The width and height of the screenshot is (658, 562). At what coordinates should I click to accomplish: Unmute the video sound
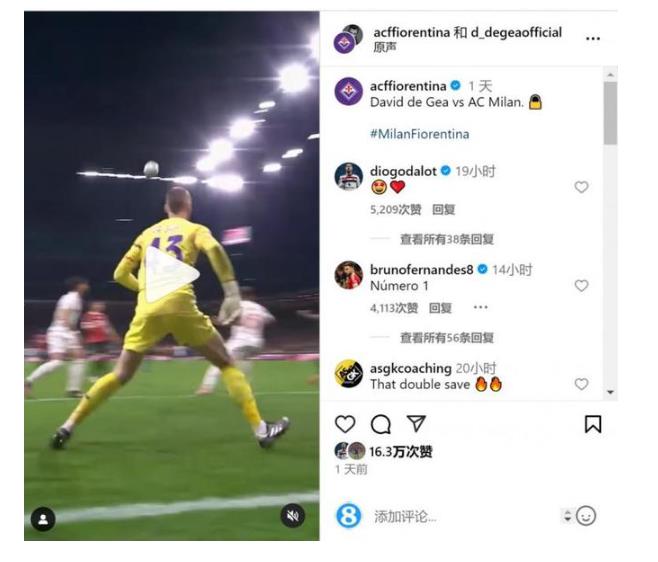click(x=292, y=515)
